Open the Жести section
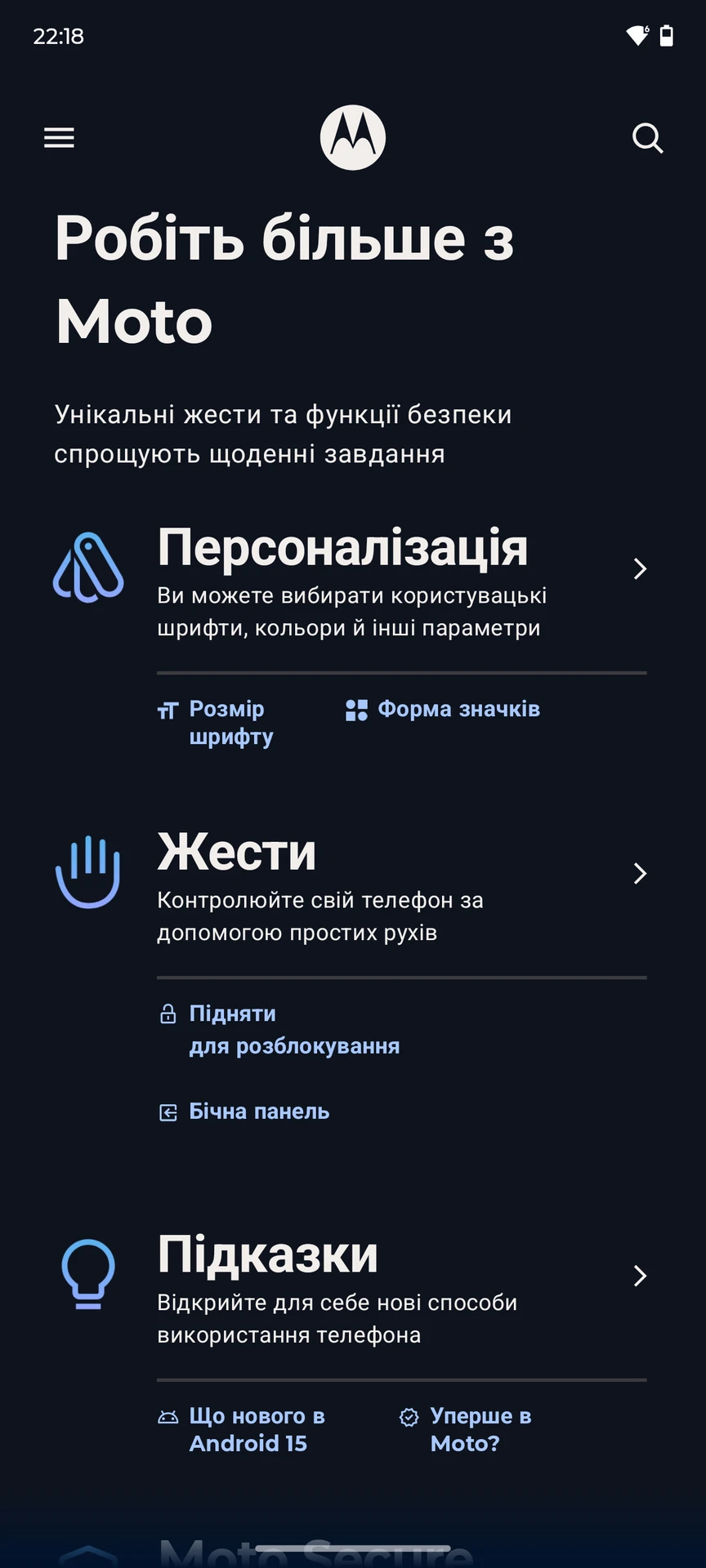The image size is (706, 1568). coord(237,853)
